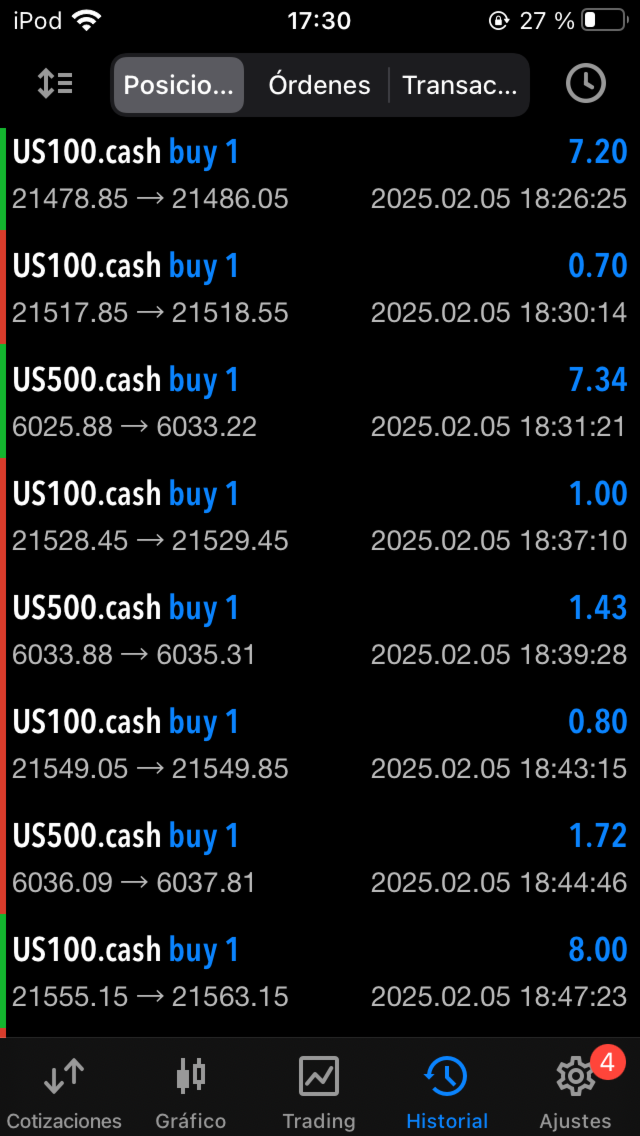Image resolution: width=640 pixels, height=1136 pixels.
Task: Select the Posiciones segment
Action: 178,85
